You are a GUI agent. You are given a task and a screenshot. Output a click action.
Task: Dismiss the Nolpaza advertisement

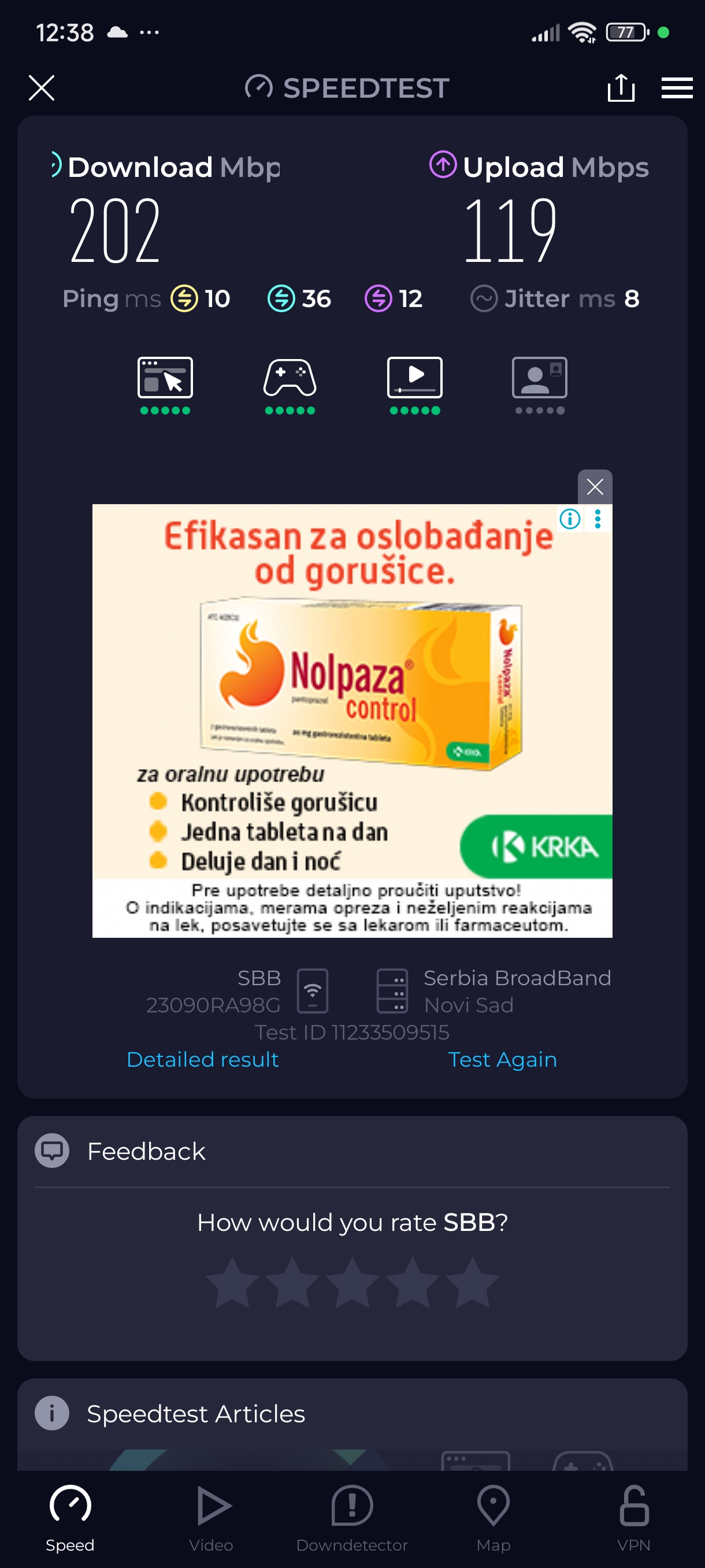click(x=594, y=486)
